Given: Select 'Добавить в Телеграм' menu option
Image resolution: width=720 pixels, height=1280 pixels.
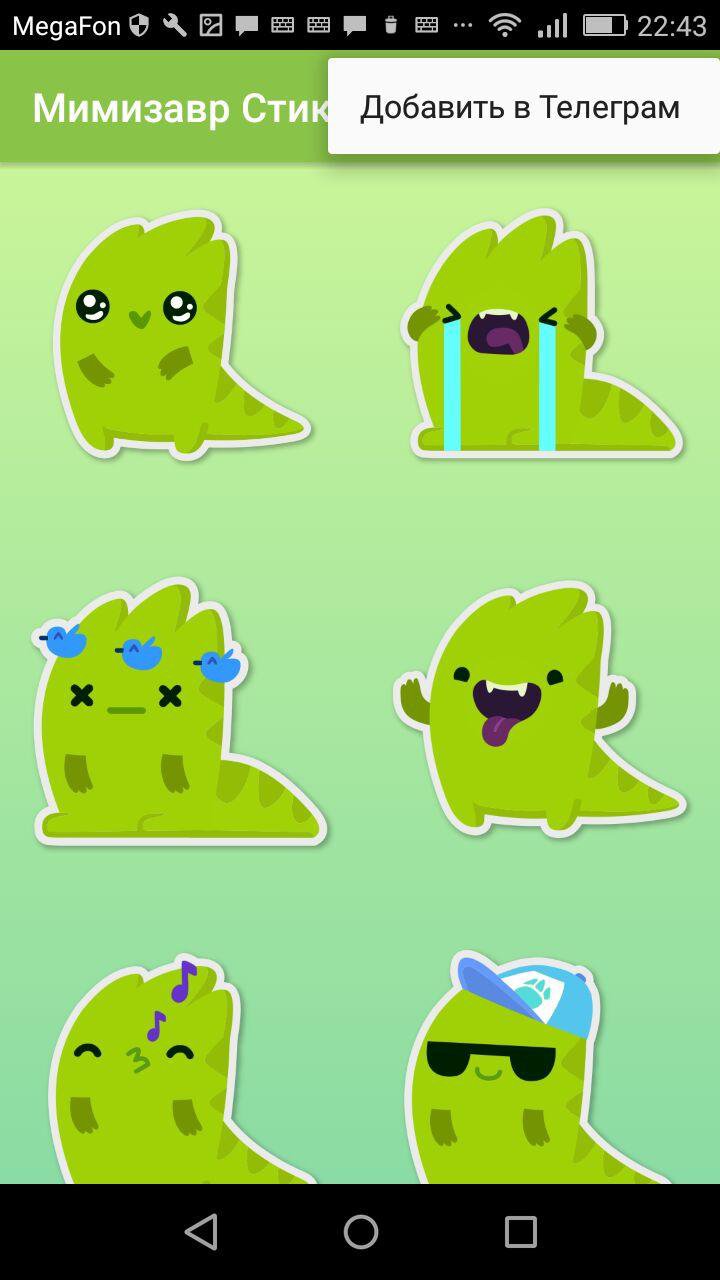Looking at the screenshot, I should click(520, 107).
